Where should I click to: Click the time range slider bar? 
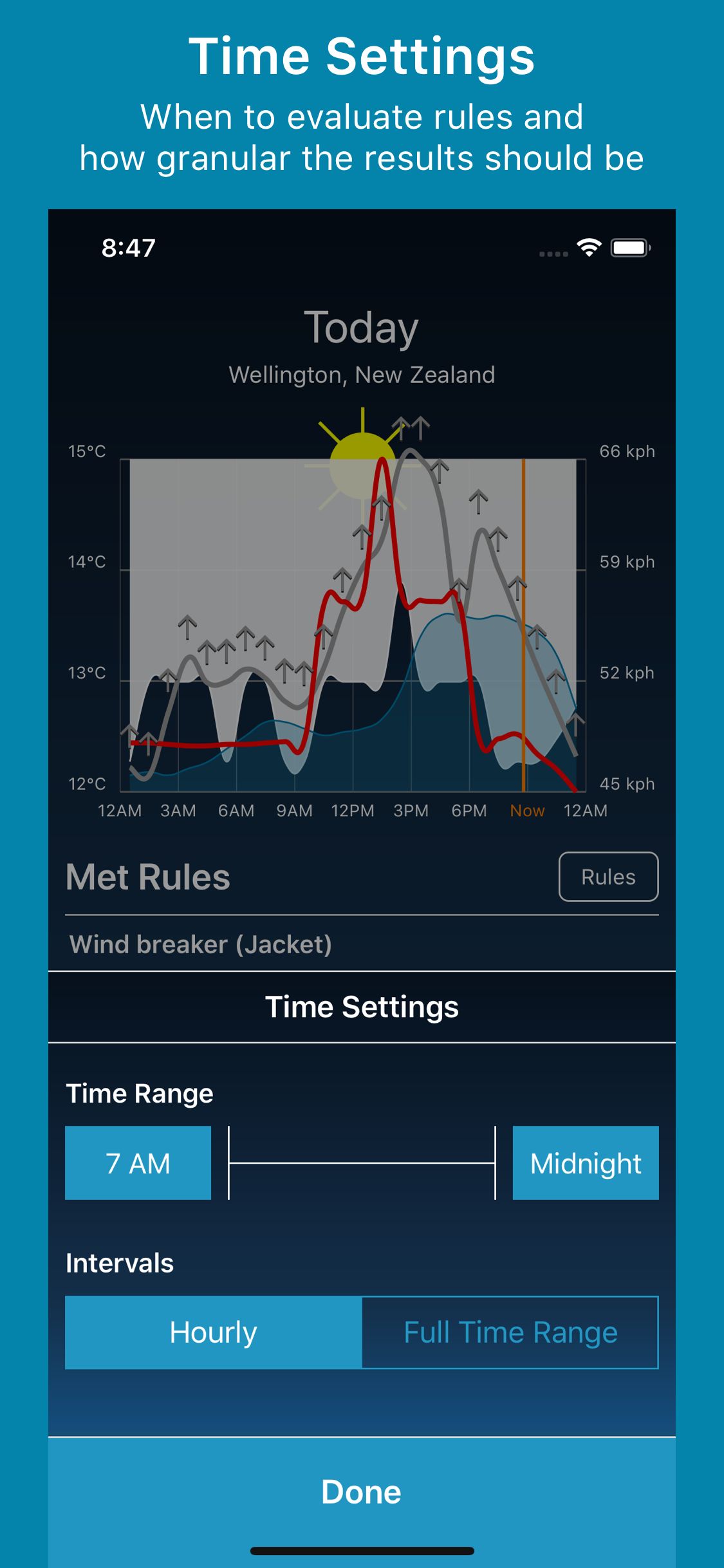coord(362,1163)
